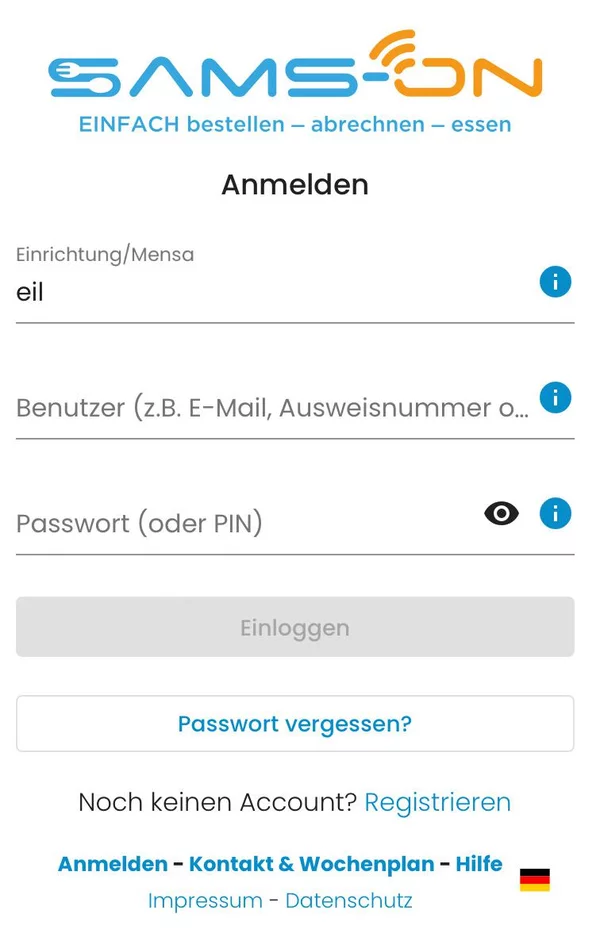Go to Registrieren link
Image resolution: width=600 pixels, height=933 pixels.
coord(437,802)
